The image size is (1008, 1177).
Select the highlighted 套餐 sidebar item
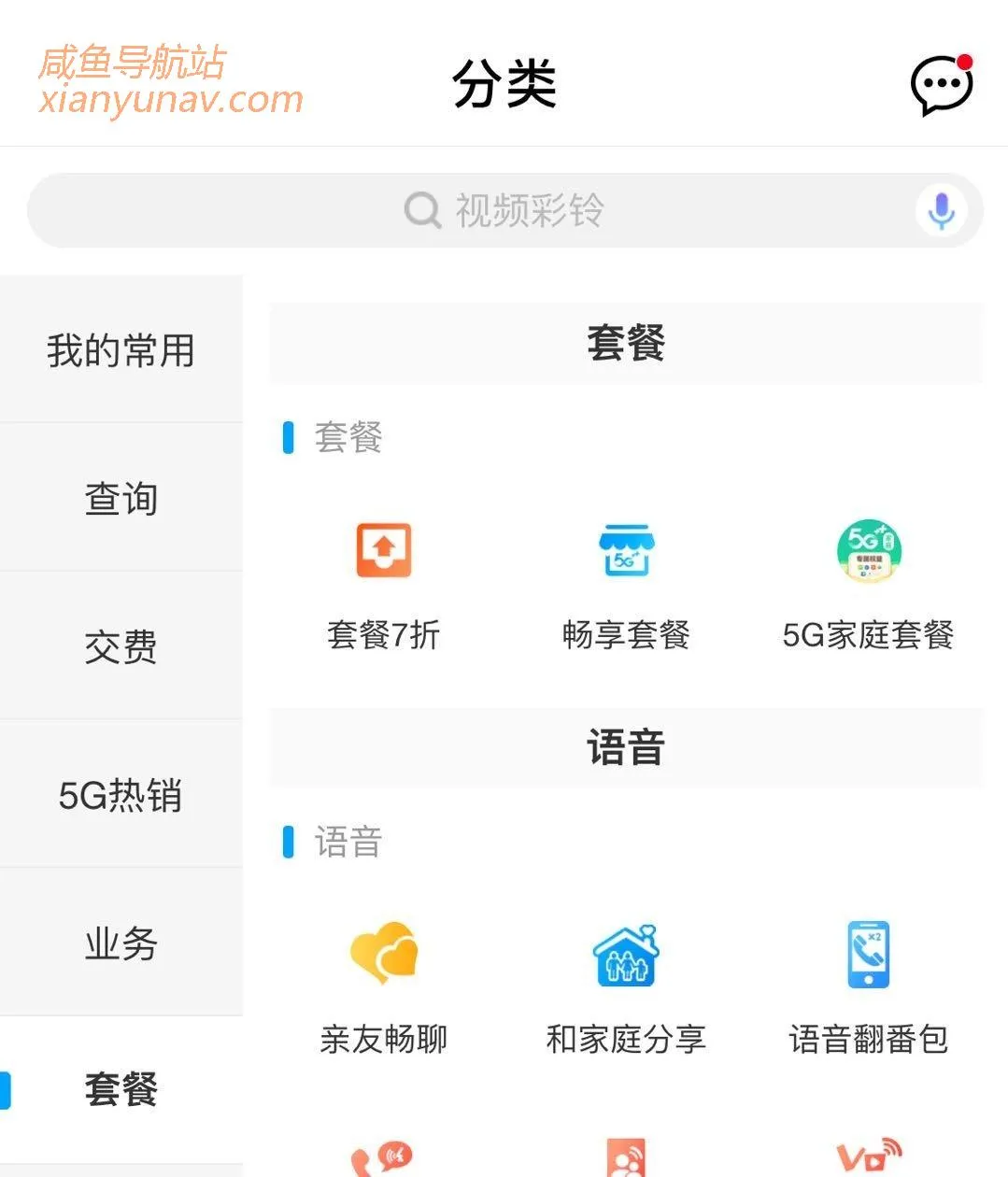[120, 1088]
